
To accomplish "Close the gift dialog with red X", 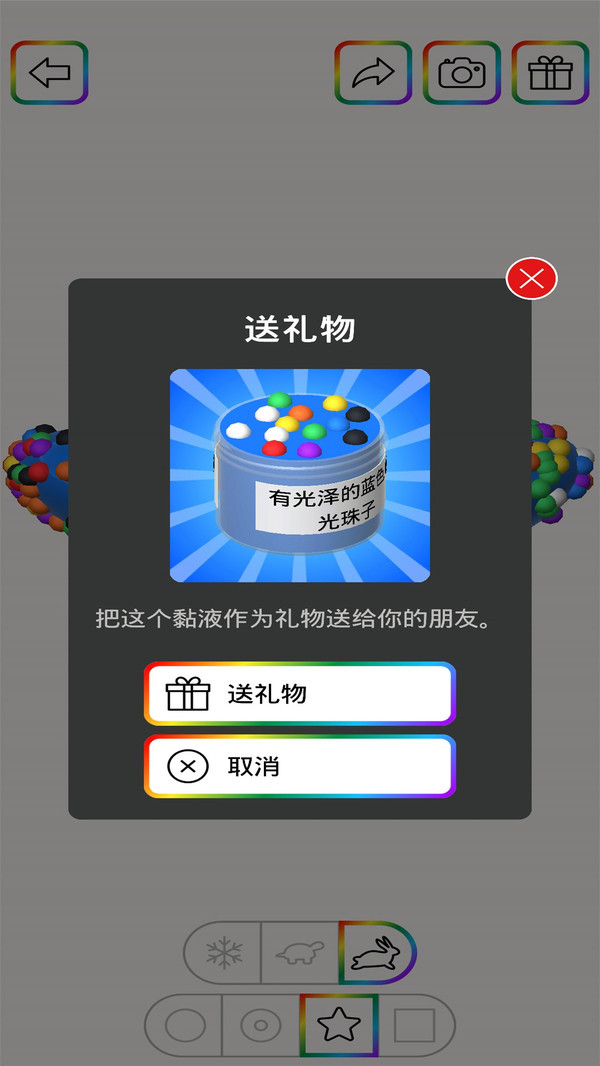I will pos(531,280).
